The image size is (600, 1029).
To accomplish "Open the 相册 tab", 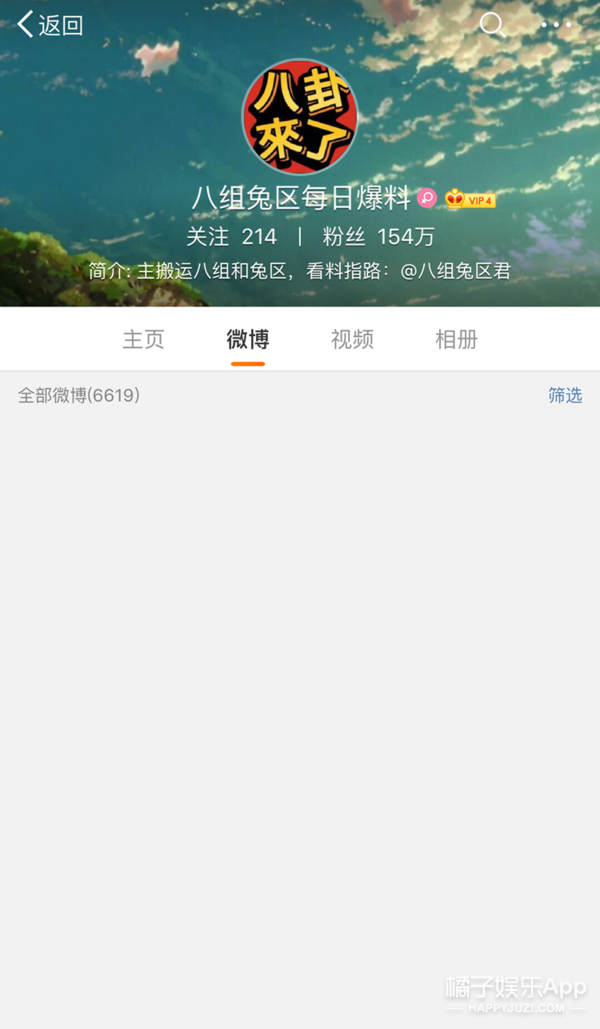I will point(456,339).
